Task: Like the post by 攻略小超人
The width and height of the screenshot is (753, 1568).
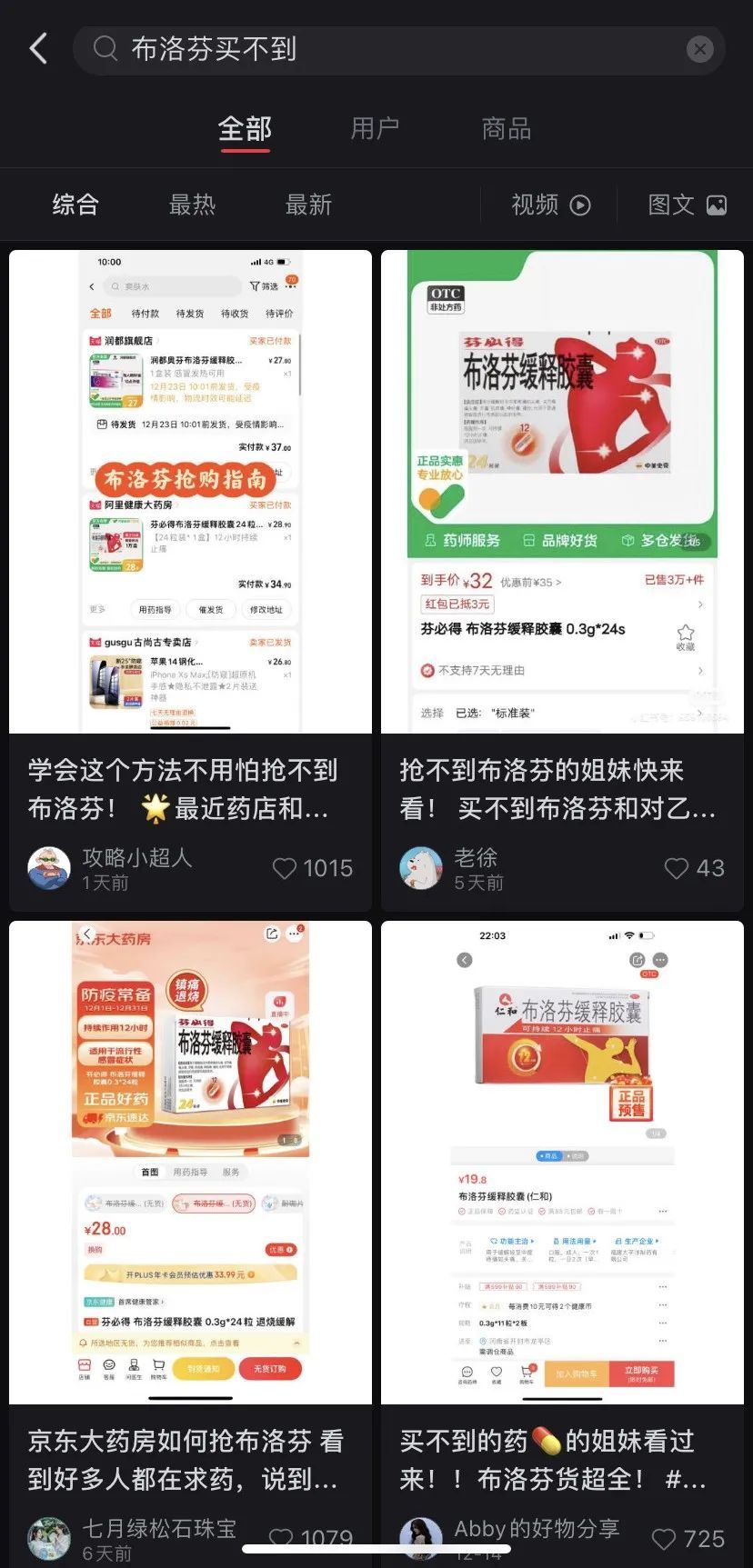Action: pyautogui.click(x=312, y=868)
